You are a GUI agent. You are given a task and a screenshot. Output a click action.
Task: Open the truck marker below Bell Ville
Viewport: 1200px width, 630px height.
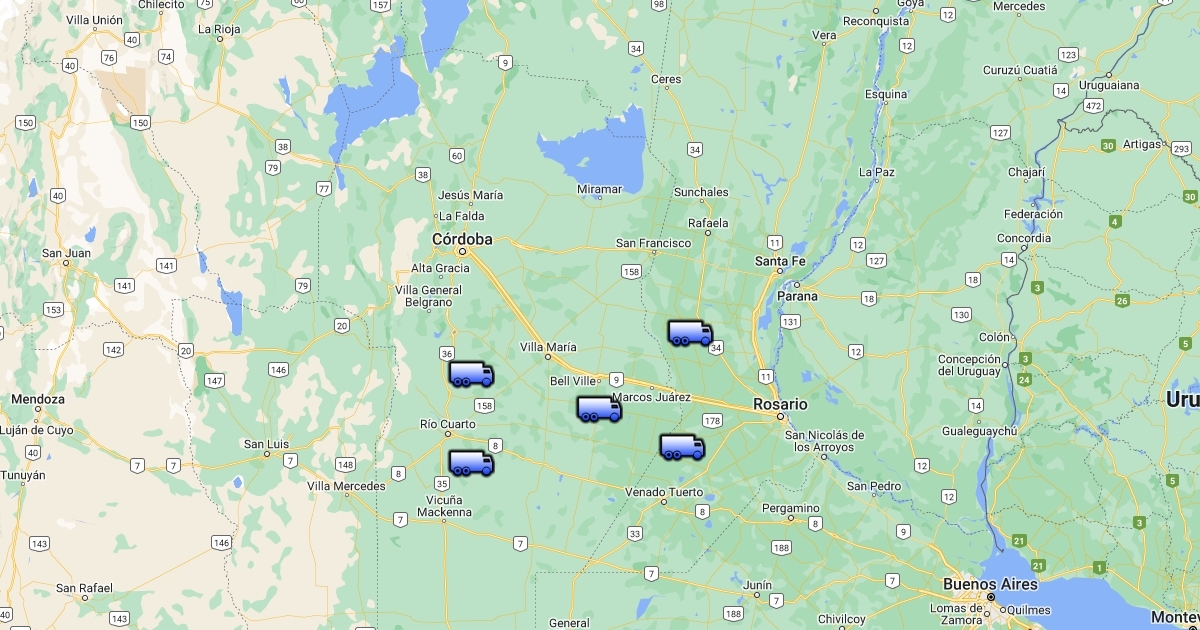599,409
